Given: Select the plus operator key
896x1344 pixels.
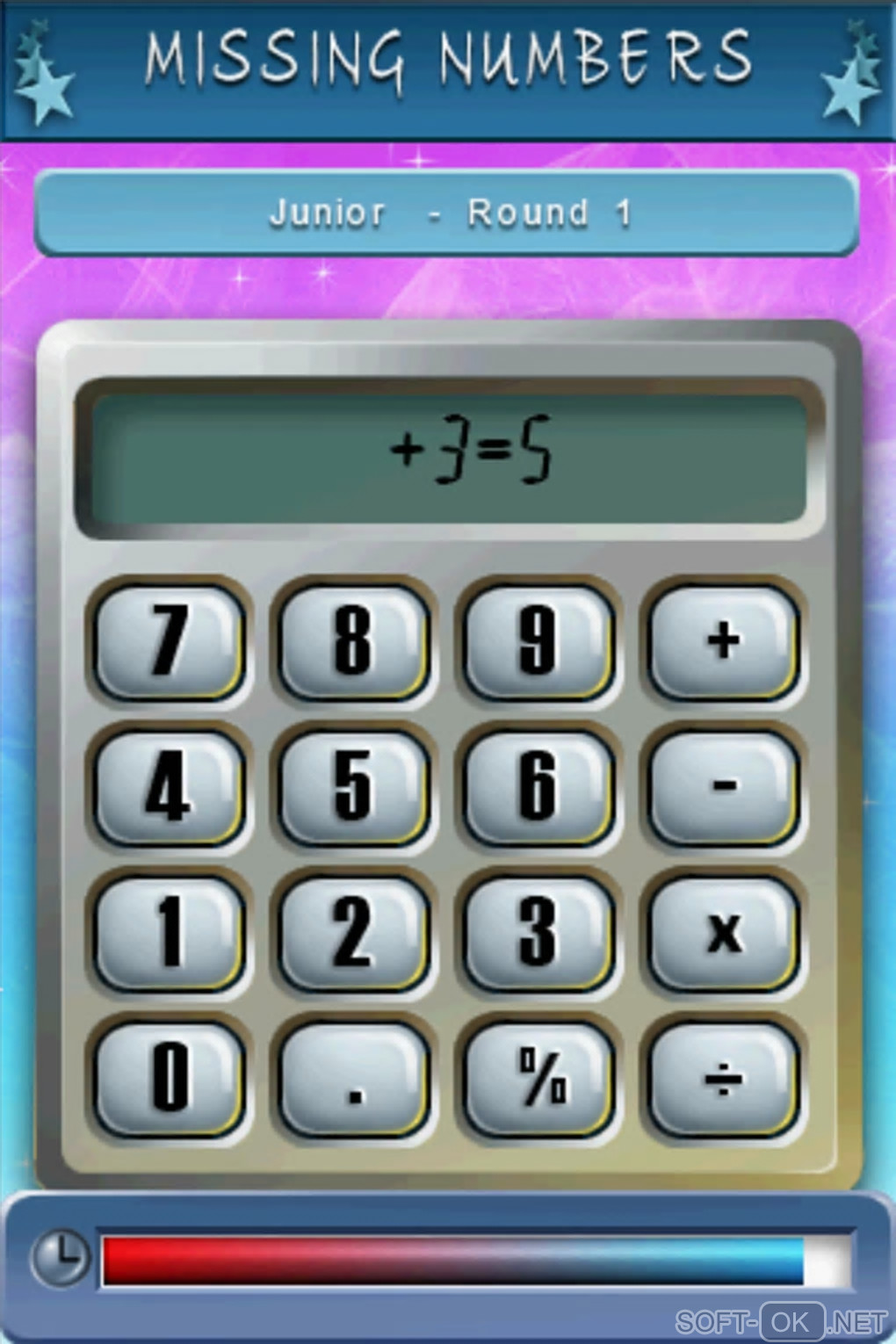Looking at the screenshot, I should pos(723,641).
